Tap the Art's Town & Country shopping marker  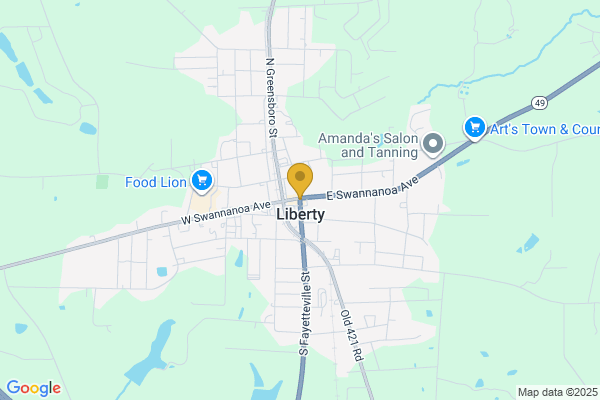[x=474, y=128]
